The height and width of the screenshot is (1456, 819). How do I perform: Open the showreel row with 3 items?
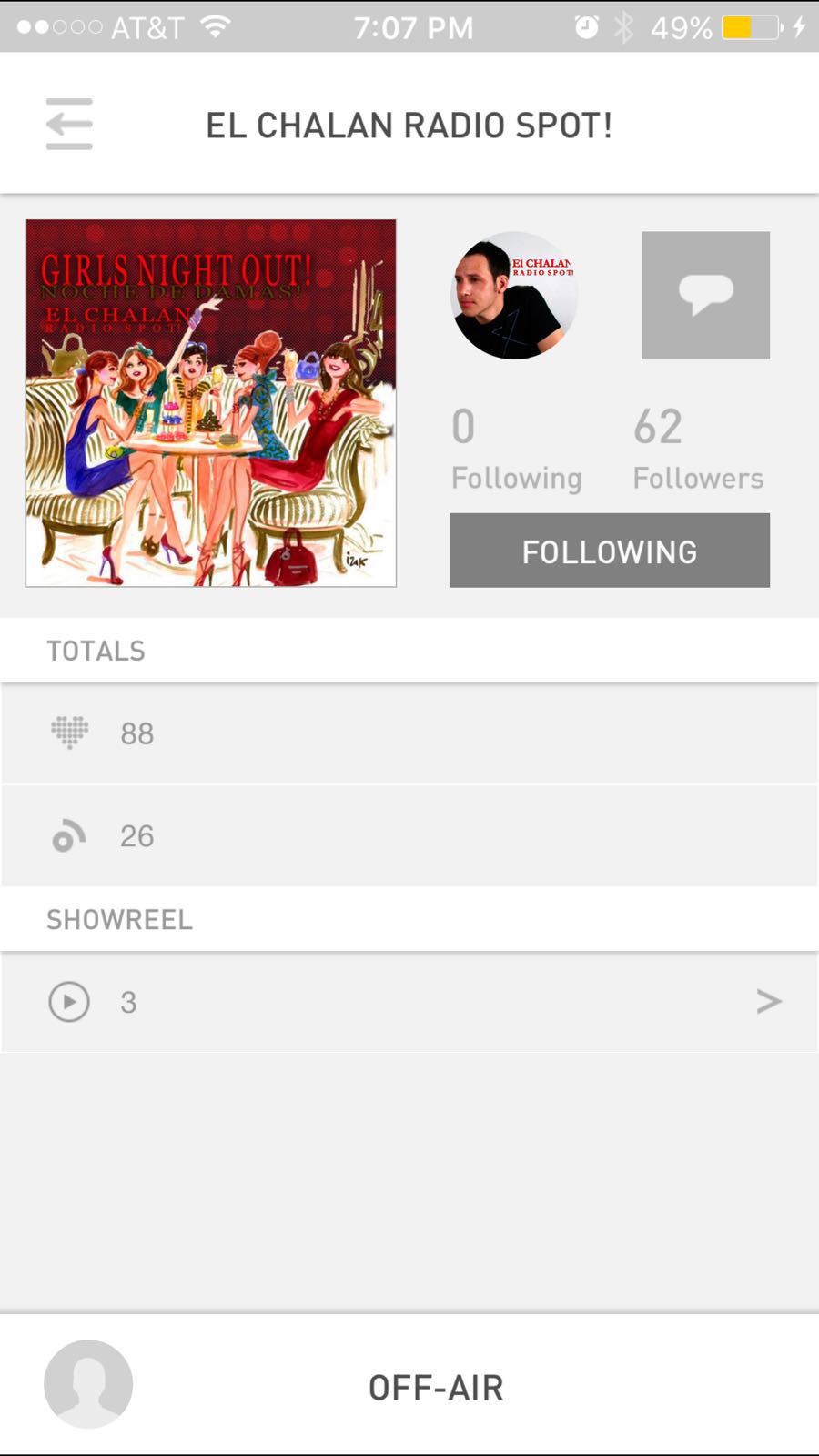(409, 1002)
